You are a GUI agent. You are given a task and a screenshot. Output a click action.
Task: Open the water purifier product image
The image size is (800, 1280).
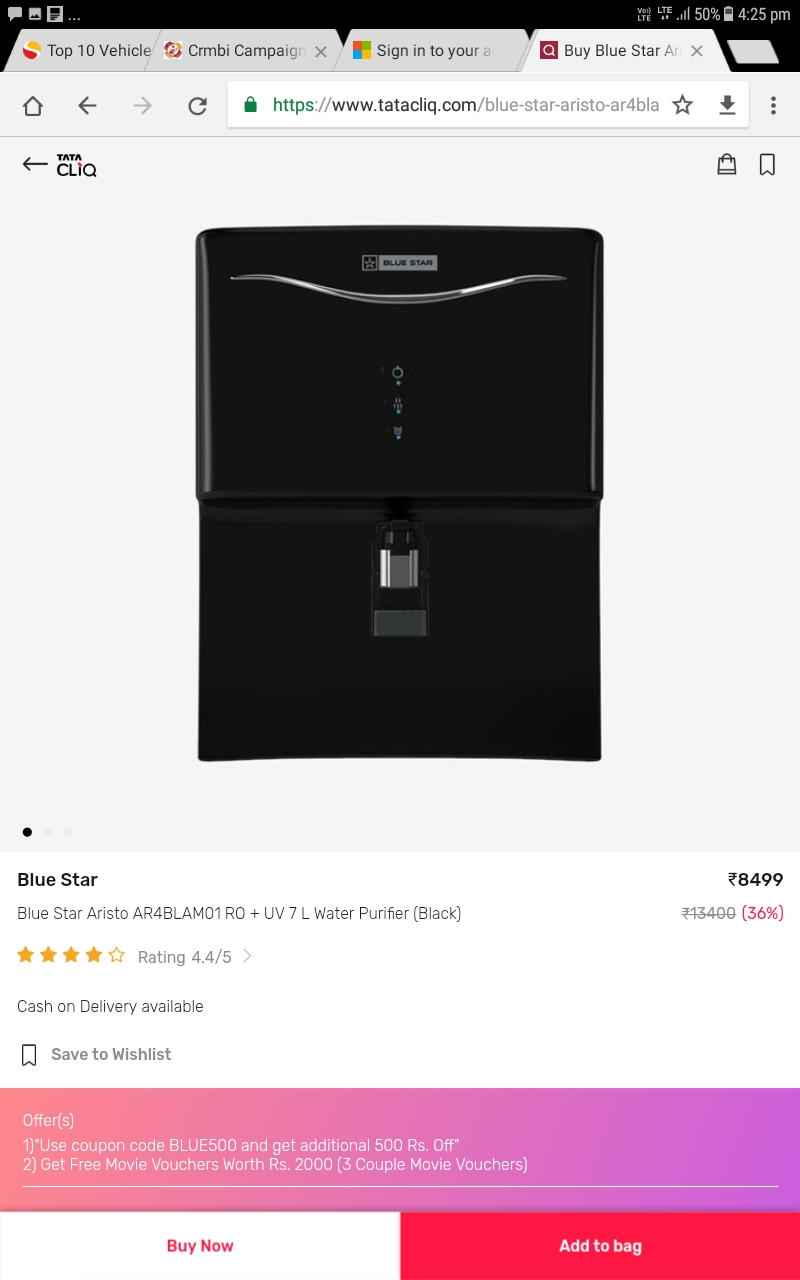click(399, 495)
